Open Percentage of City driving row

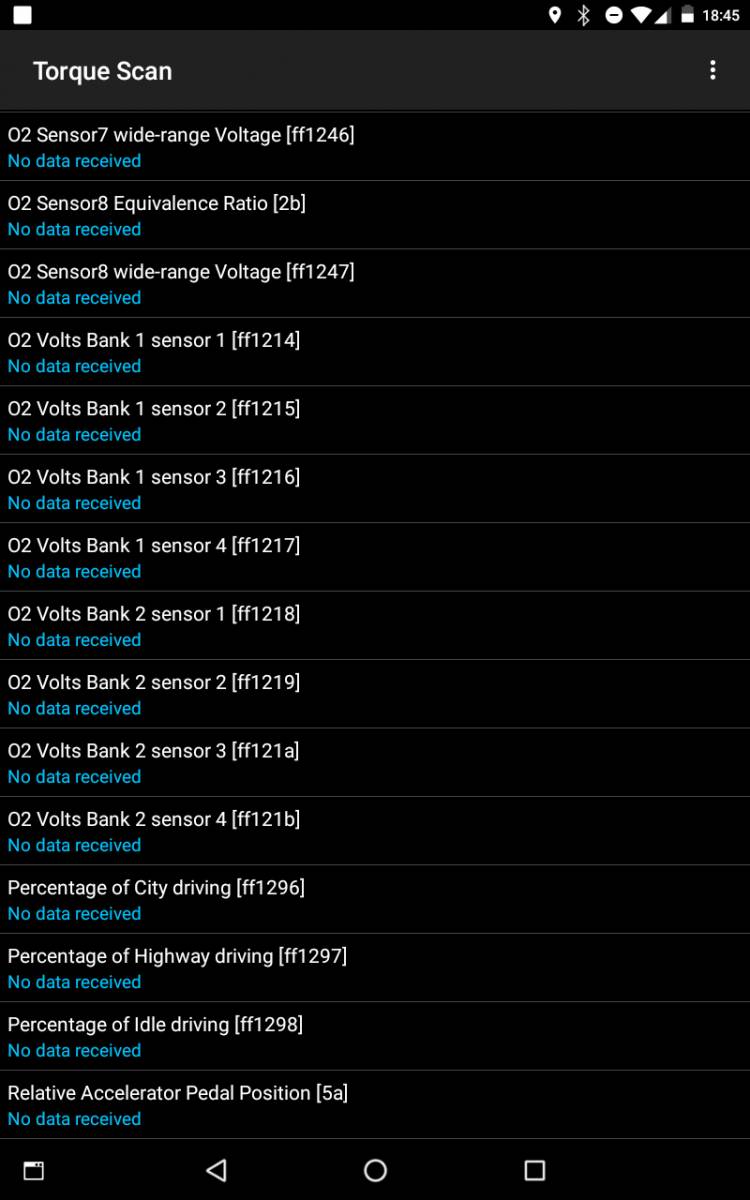tap(375, 900)
